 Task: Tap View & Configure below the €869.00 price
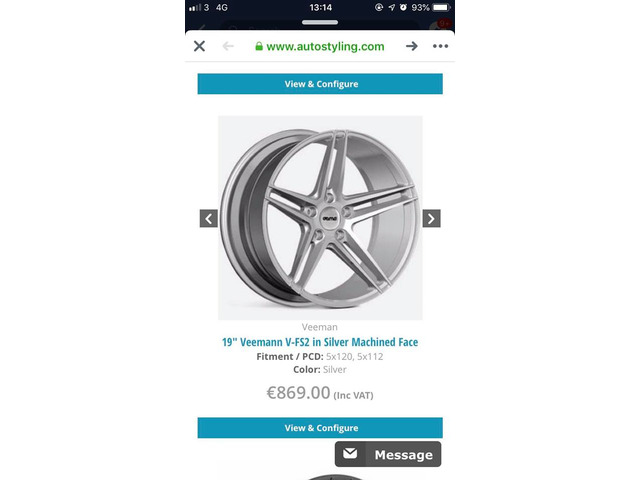(320, 428)
